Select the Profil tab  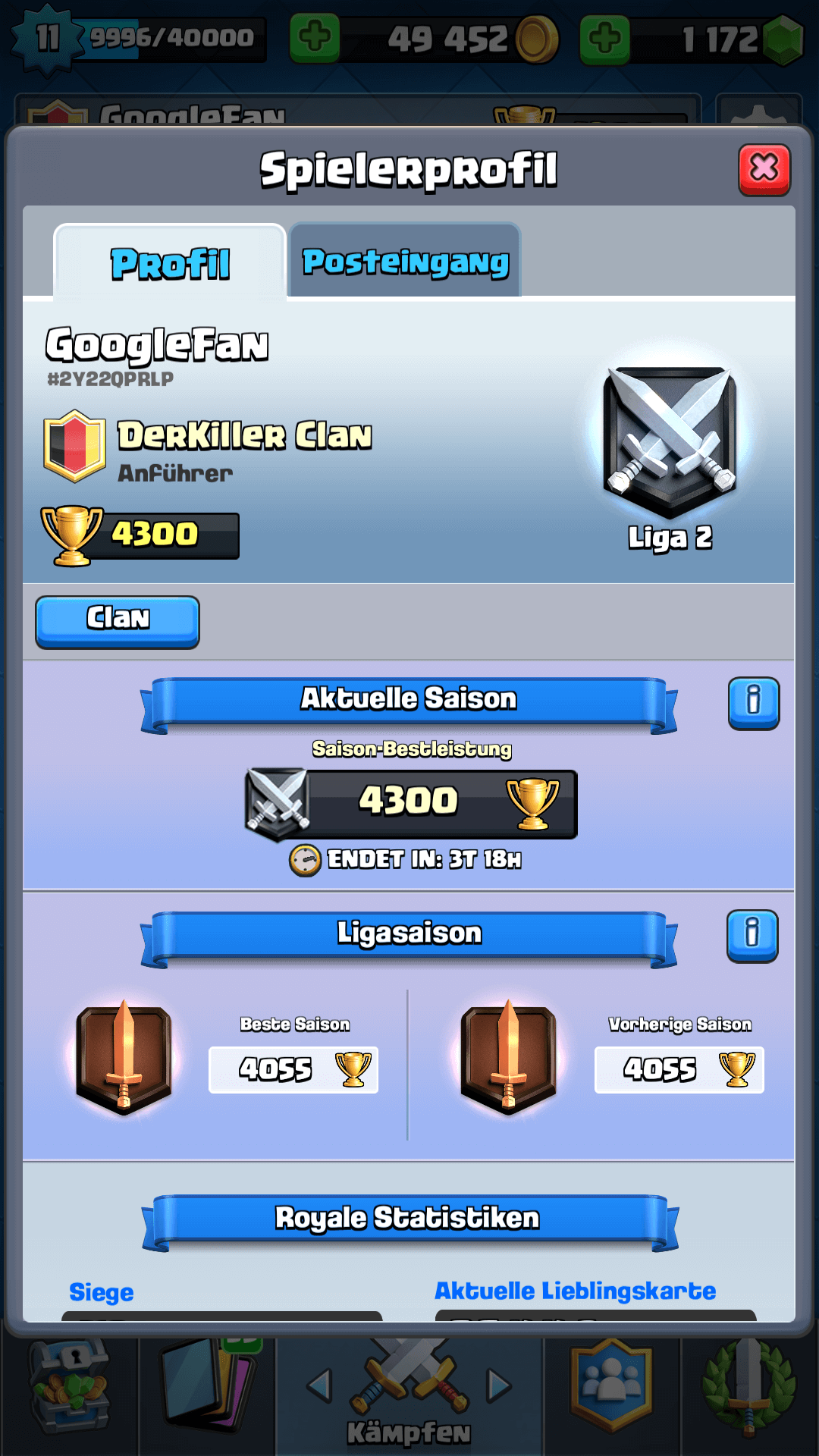coord(170,262)
